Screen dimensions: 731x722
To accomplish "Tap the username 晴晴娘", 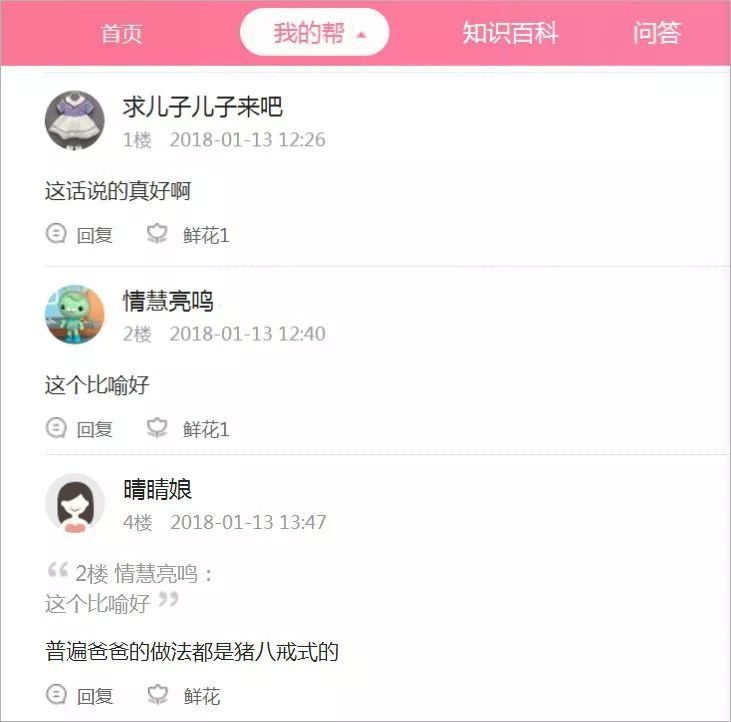I will coord(157,490).
